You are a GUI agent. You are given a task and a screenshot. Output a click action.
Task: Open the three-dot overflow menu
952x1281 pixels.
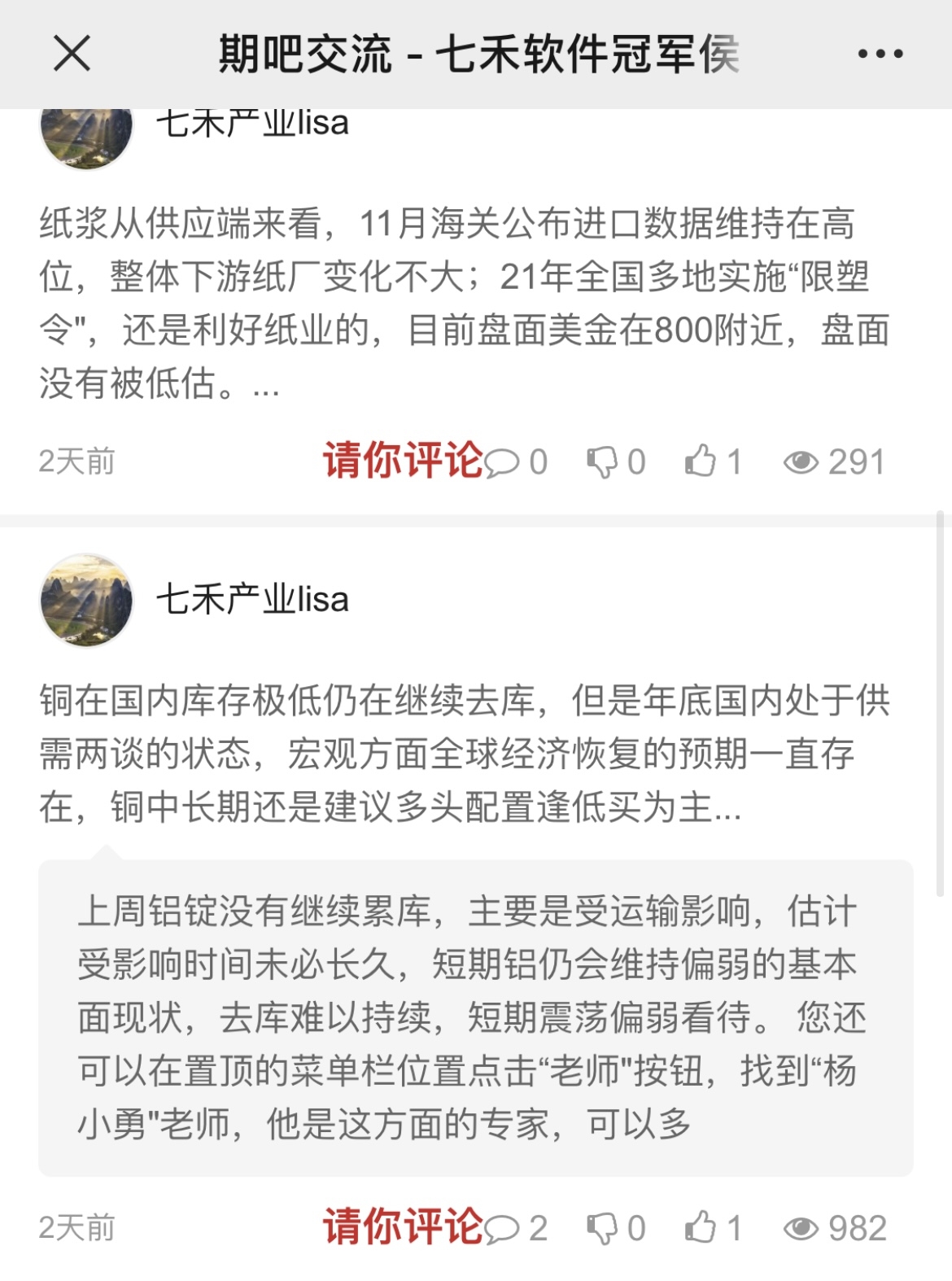tap(880, 55)
